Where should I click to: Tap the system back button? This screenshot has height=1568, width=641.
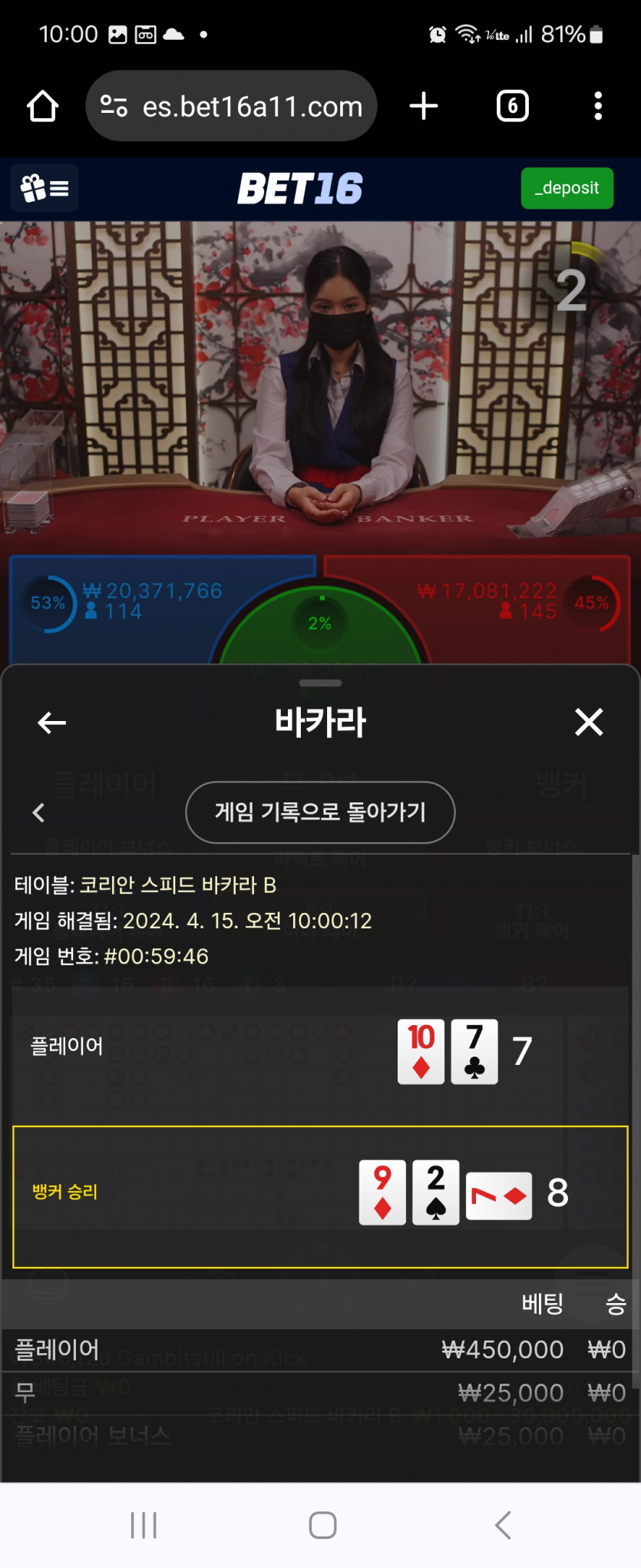coord(503,1525)
